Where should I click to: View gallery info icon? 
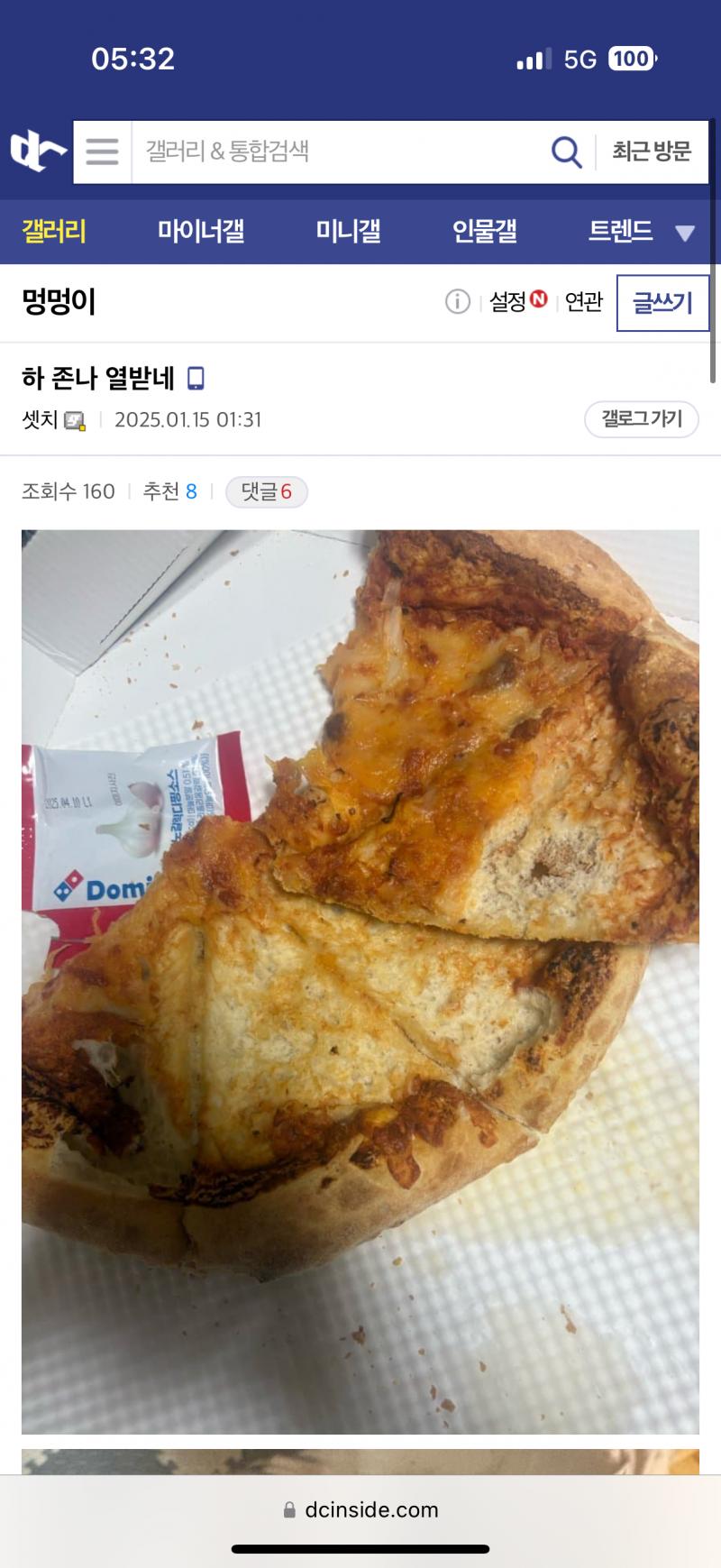pos(458,302)
